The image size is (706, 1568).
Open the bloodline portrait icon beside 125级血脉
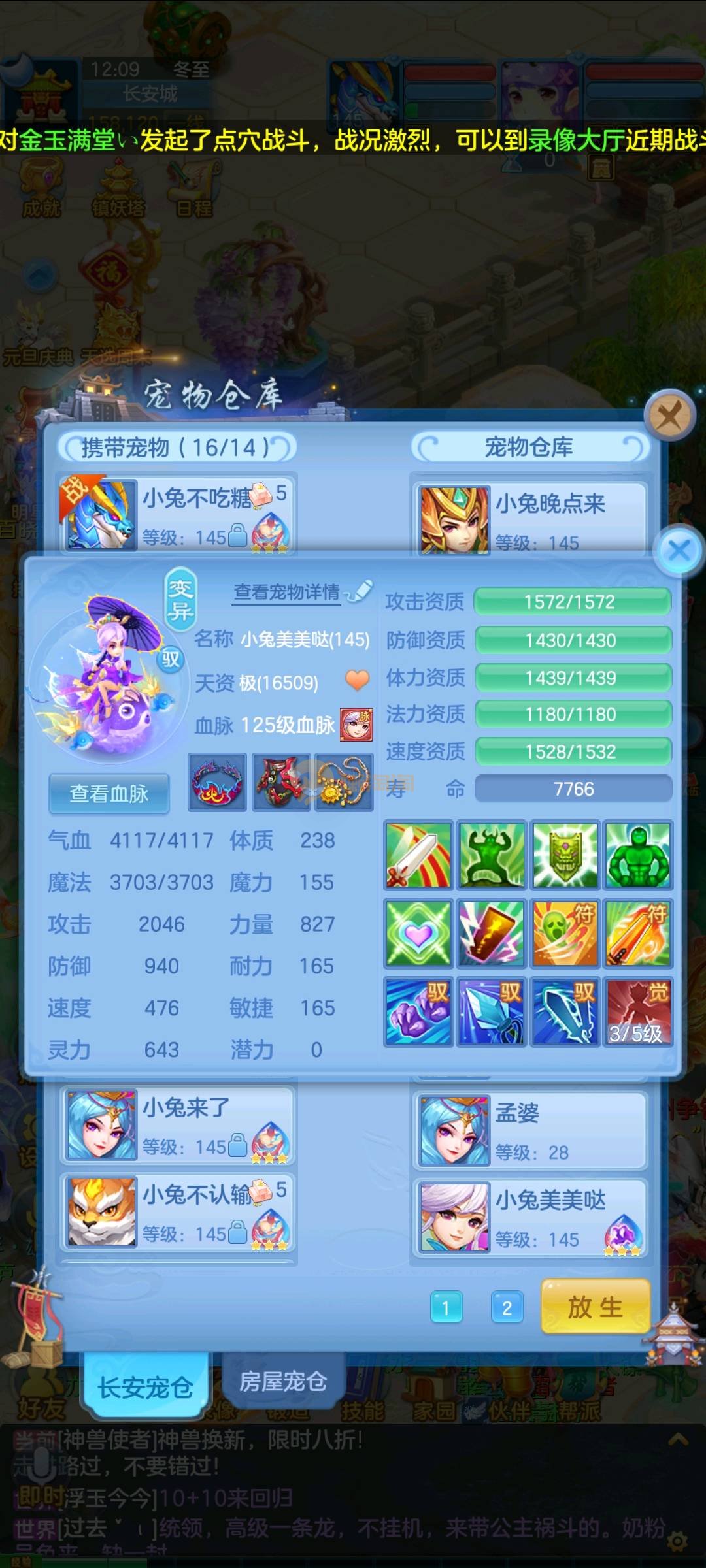[x=356, y=725]
